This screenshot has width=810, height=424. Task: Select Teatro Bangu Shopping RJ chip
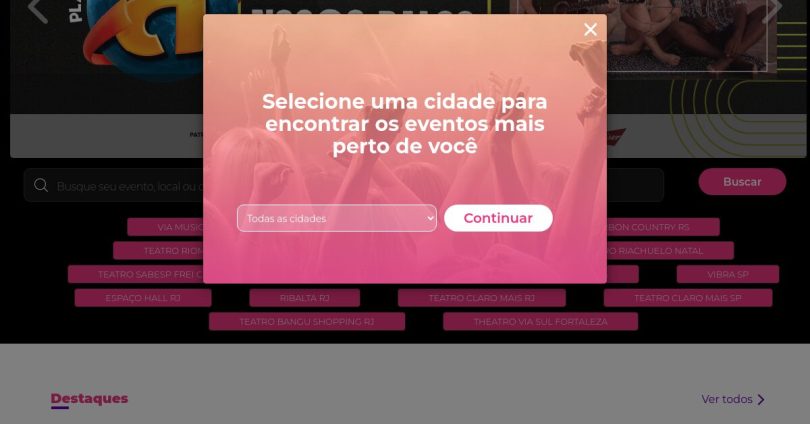click(x=306, y=322)
